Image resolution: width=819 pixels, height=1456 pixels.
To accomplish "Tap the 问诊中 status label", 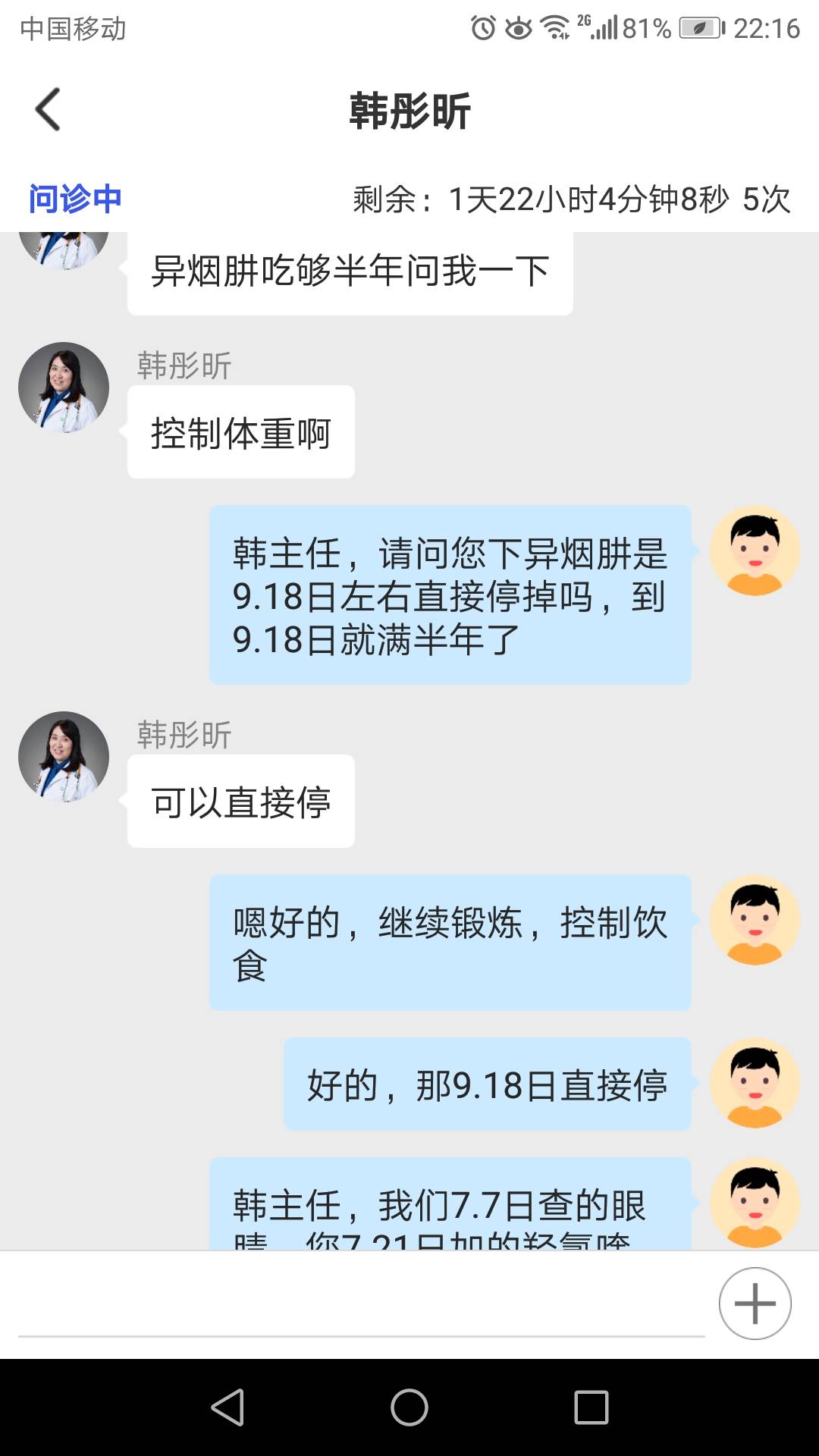I will (x=75, y=198).
